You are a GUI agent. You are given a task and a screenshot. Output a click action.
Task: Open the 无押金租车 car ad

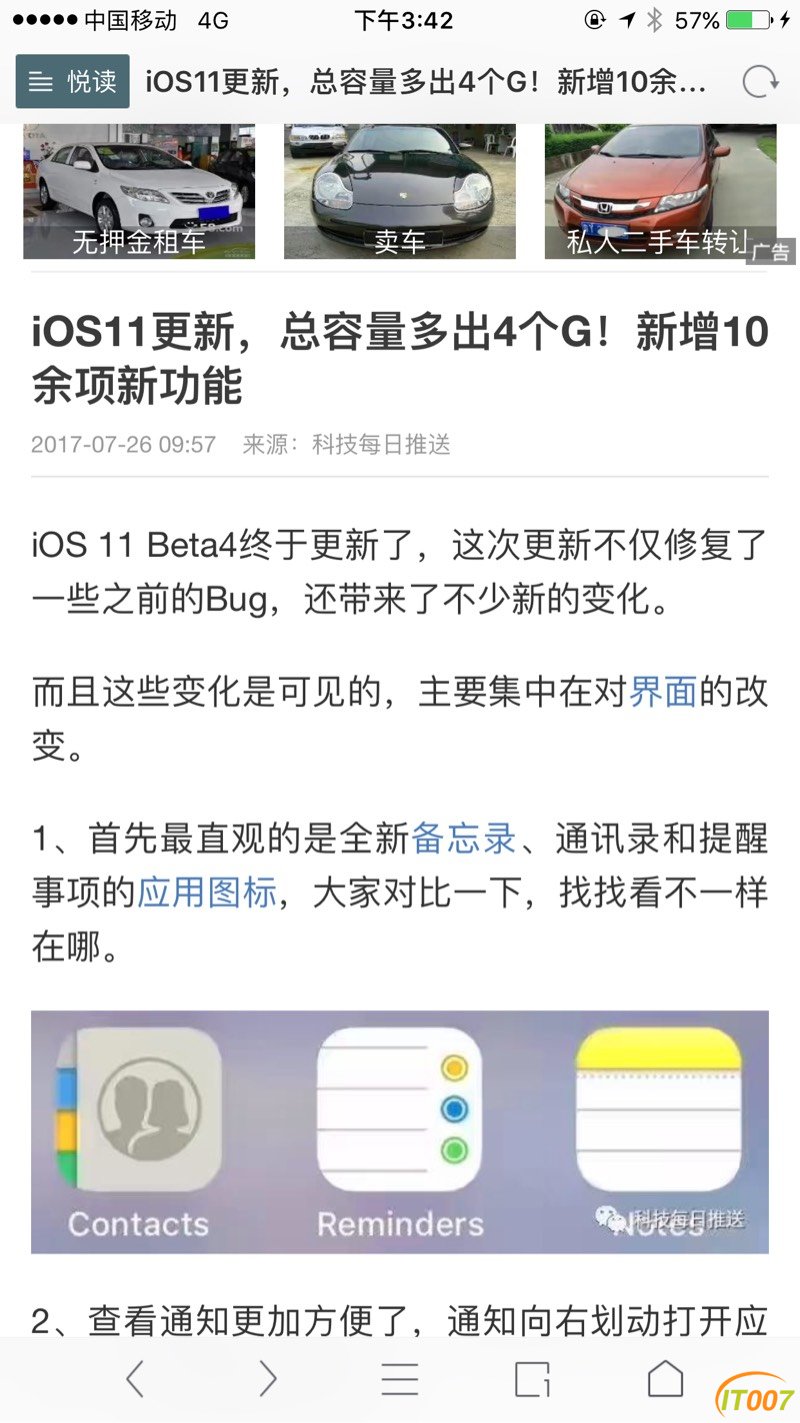coord(139,192)
